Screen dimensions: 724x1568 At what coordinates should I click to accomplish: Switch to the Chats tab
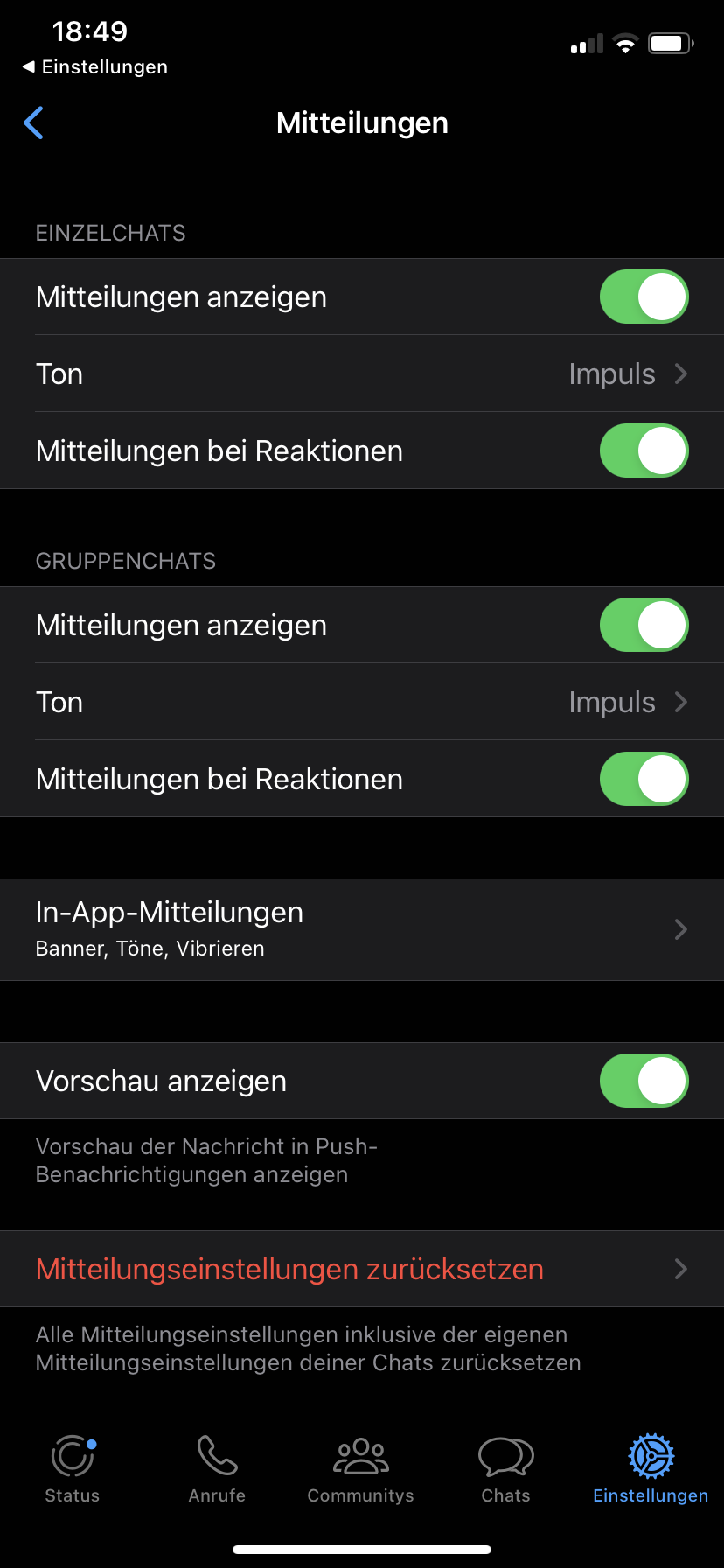point(505,1470)
